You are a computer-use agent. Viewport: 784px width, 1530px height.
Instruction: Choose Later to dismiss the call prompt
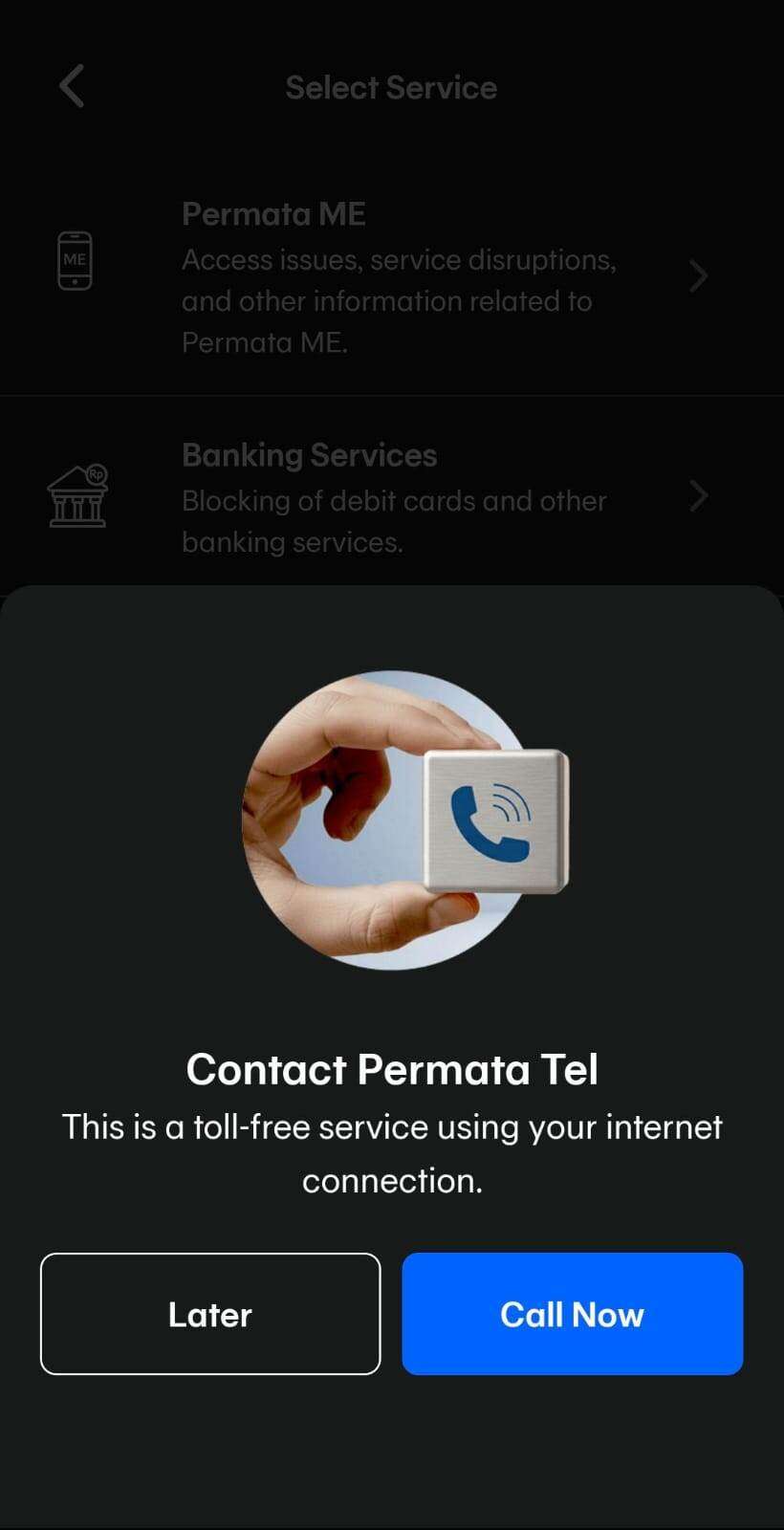210,1314
